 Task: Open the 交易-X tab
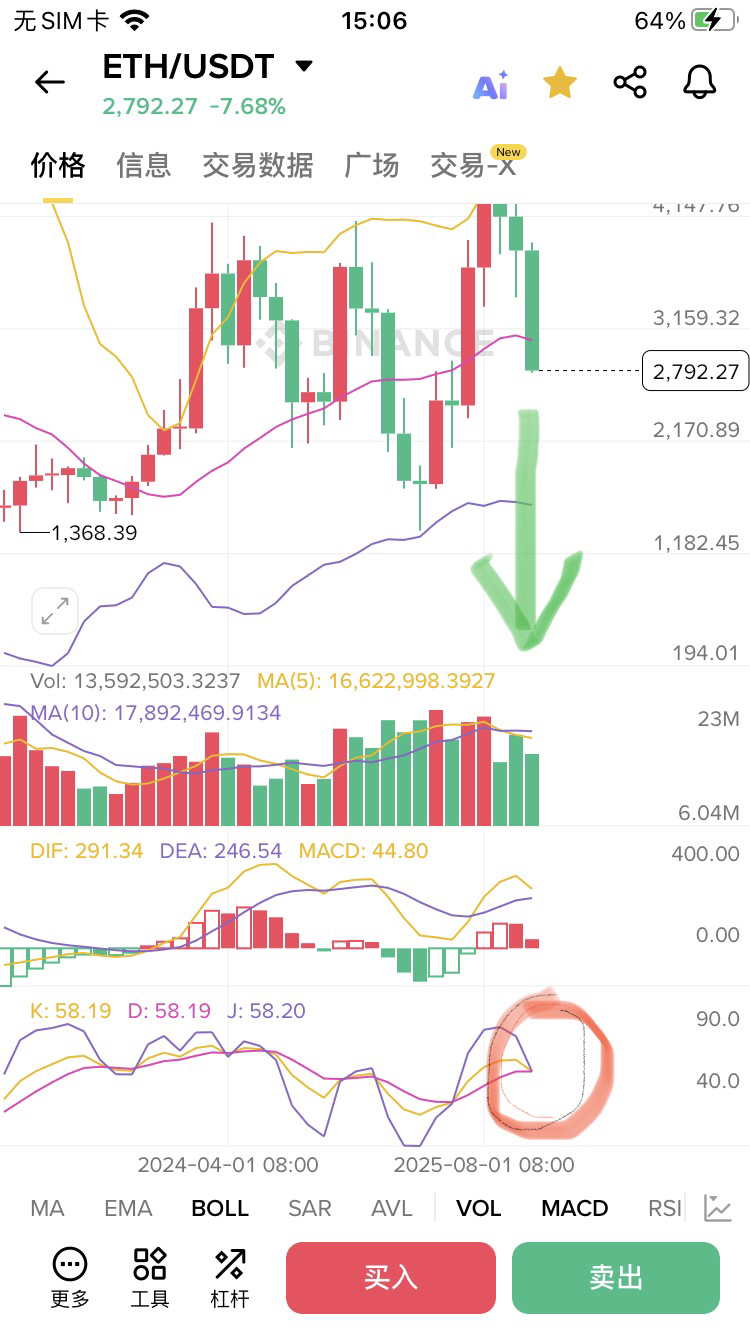[475, 165]
